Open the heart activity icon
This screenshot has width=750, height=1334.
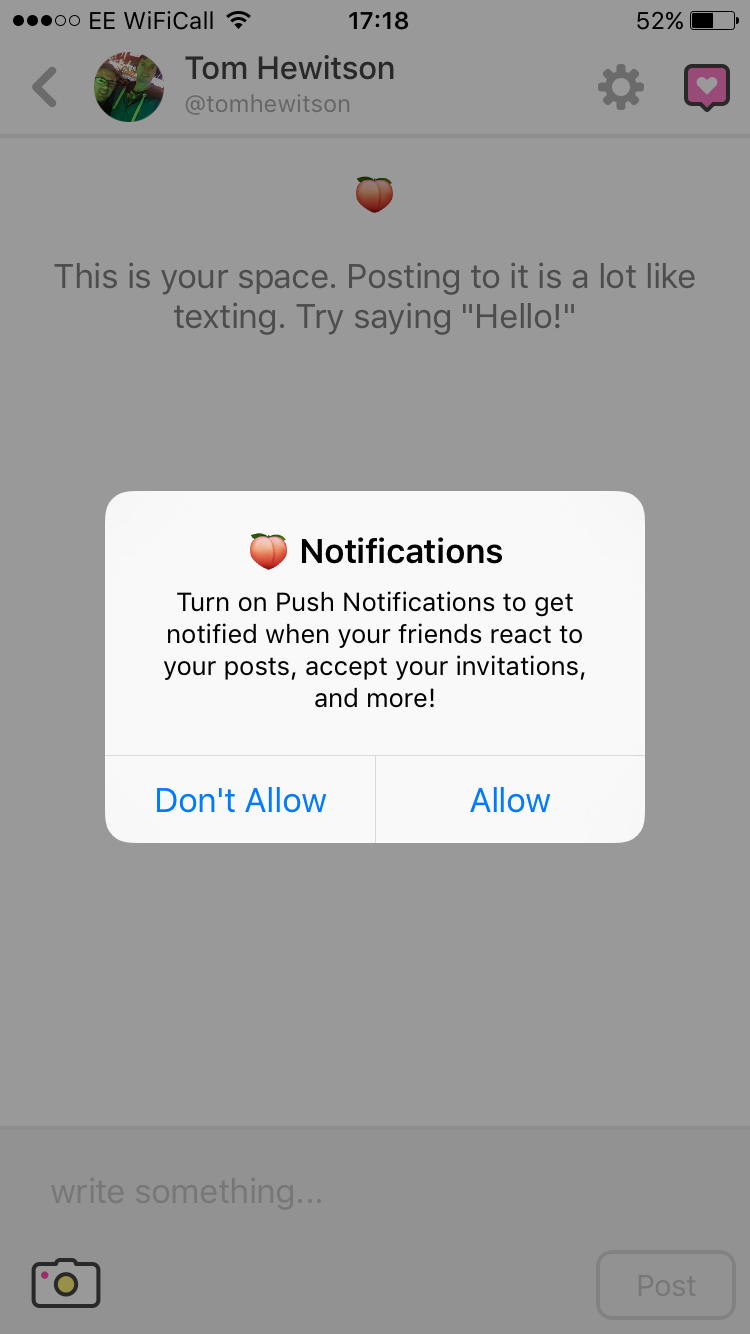tap(706, 88)
